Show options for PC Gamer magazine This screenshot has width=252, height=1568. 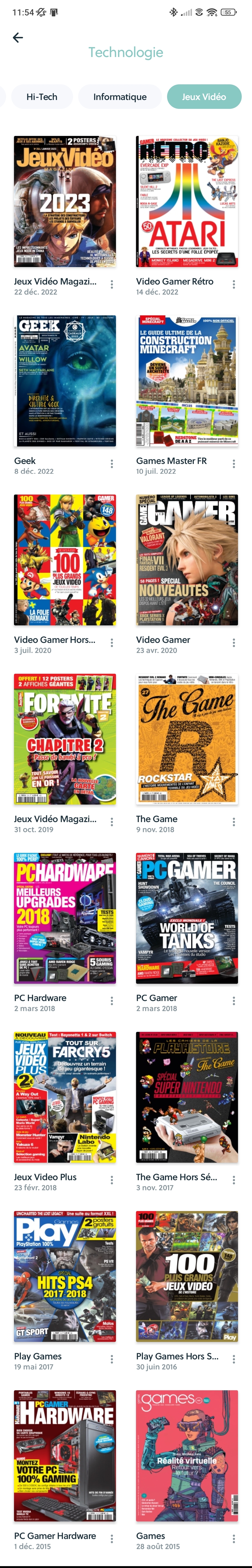[x=234, y=1001]
